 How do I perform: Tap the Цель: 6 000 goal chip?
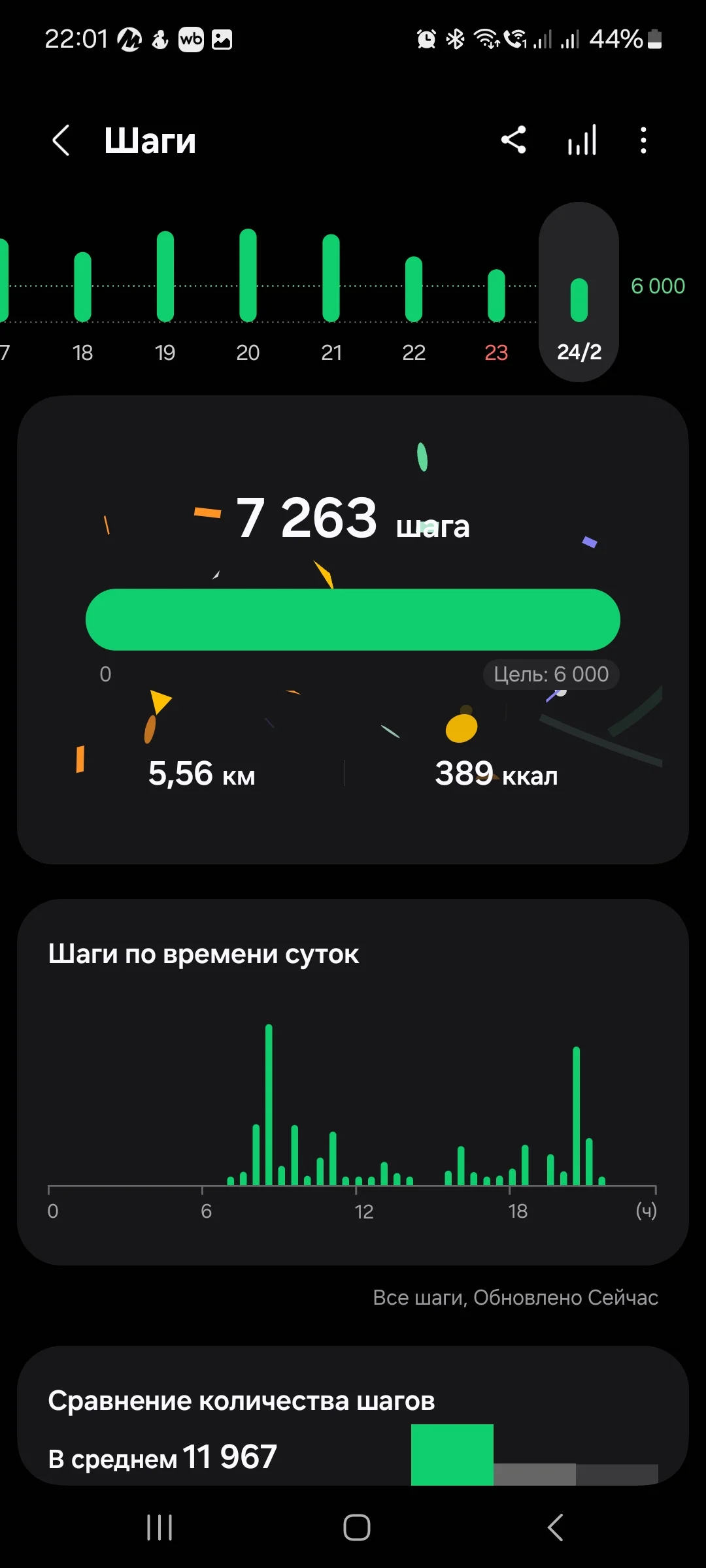[551, 674]
